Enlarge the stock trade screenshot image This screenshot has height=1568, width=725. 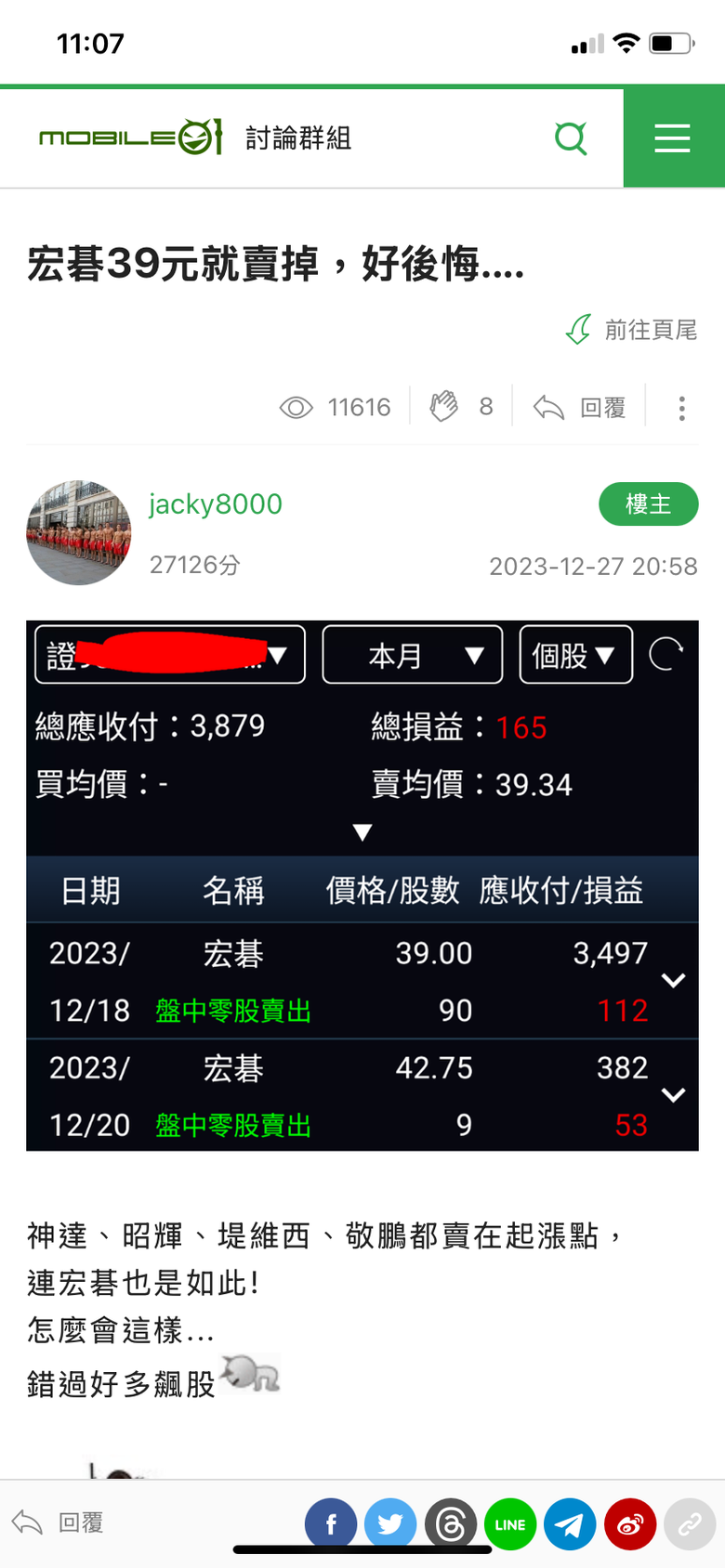click(362, 885)
